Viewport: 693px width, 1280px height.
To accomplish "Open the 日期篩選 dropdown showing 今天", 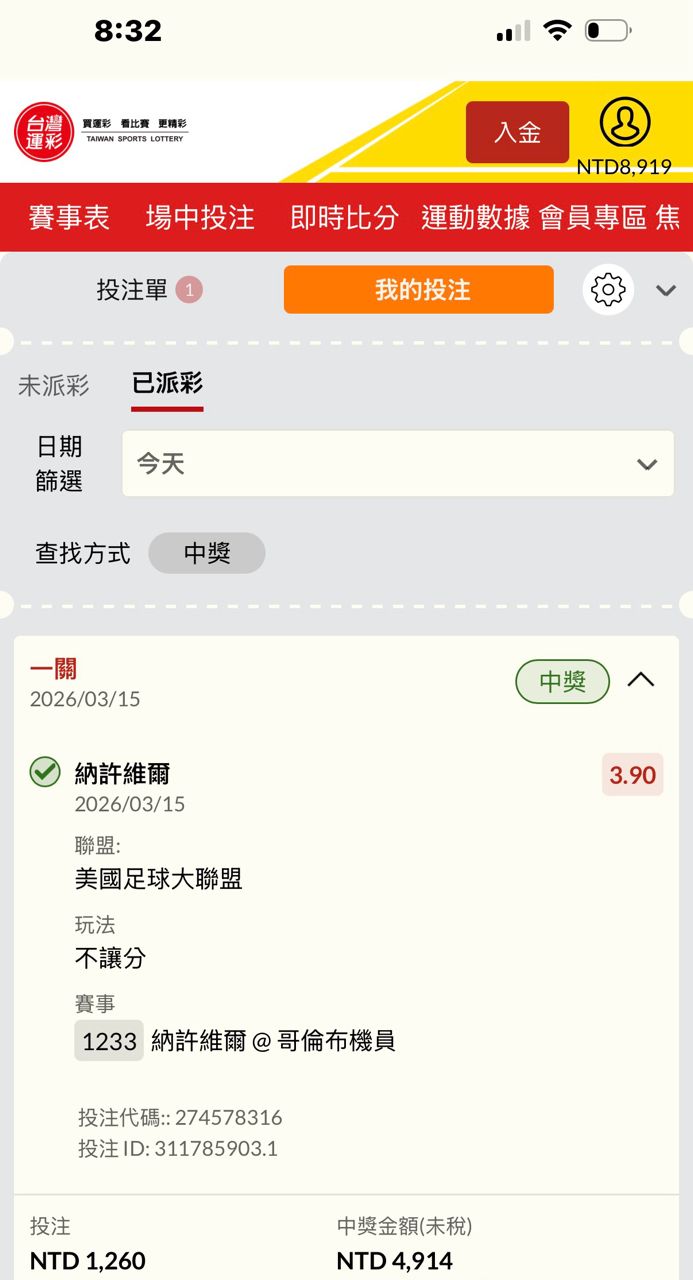I will click(398, 464).
